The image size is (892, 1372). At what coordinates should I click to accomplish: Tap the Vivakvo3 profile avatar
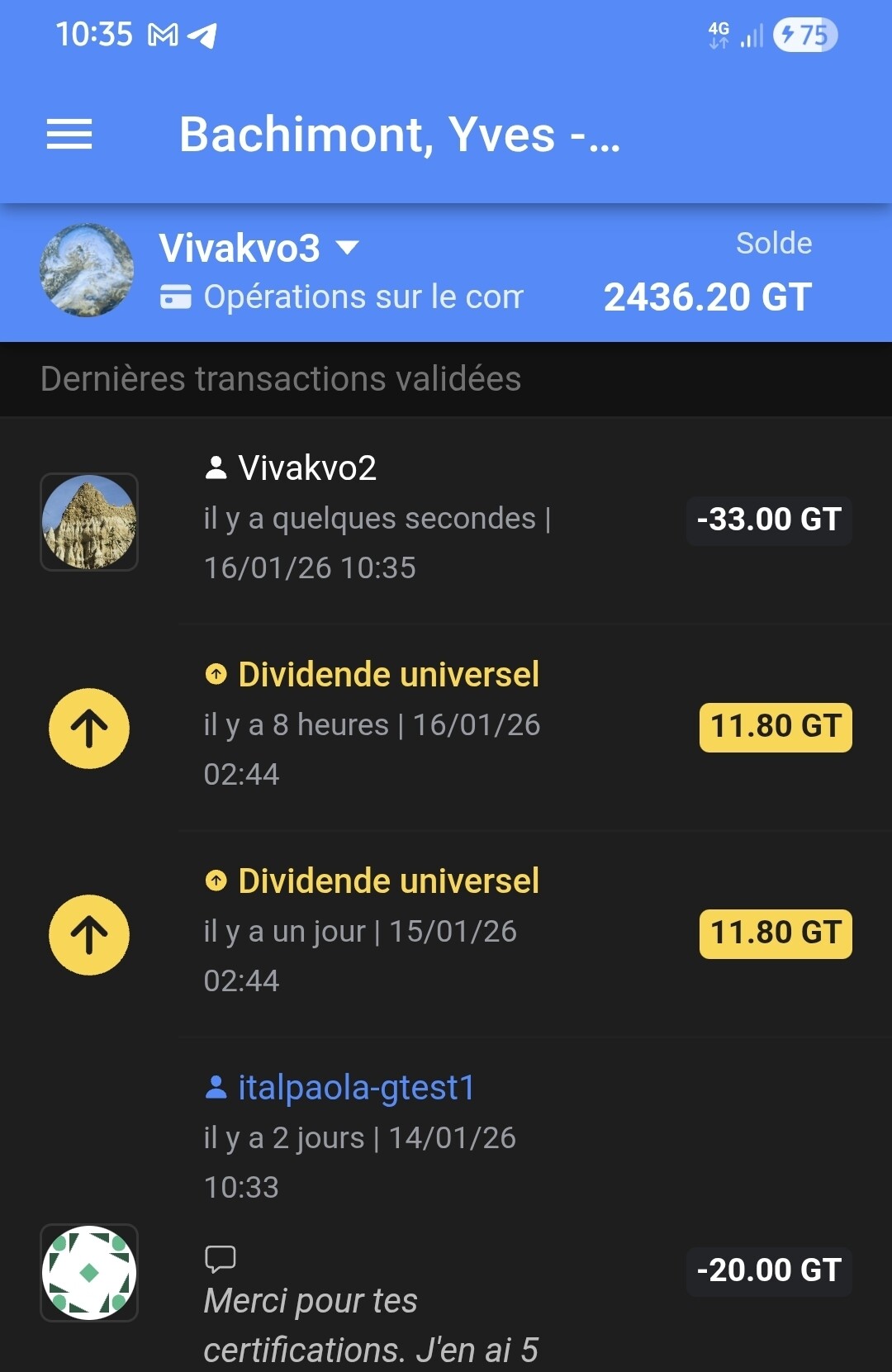point(88,270)
